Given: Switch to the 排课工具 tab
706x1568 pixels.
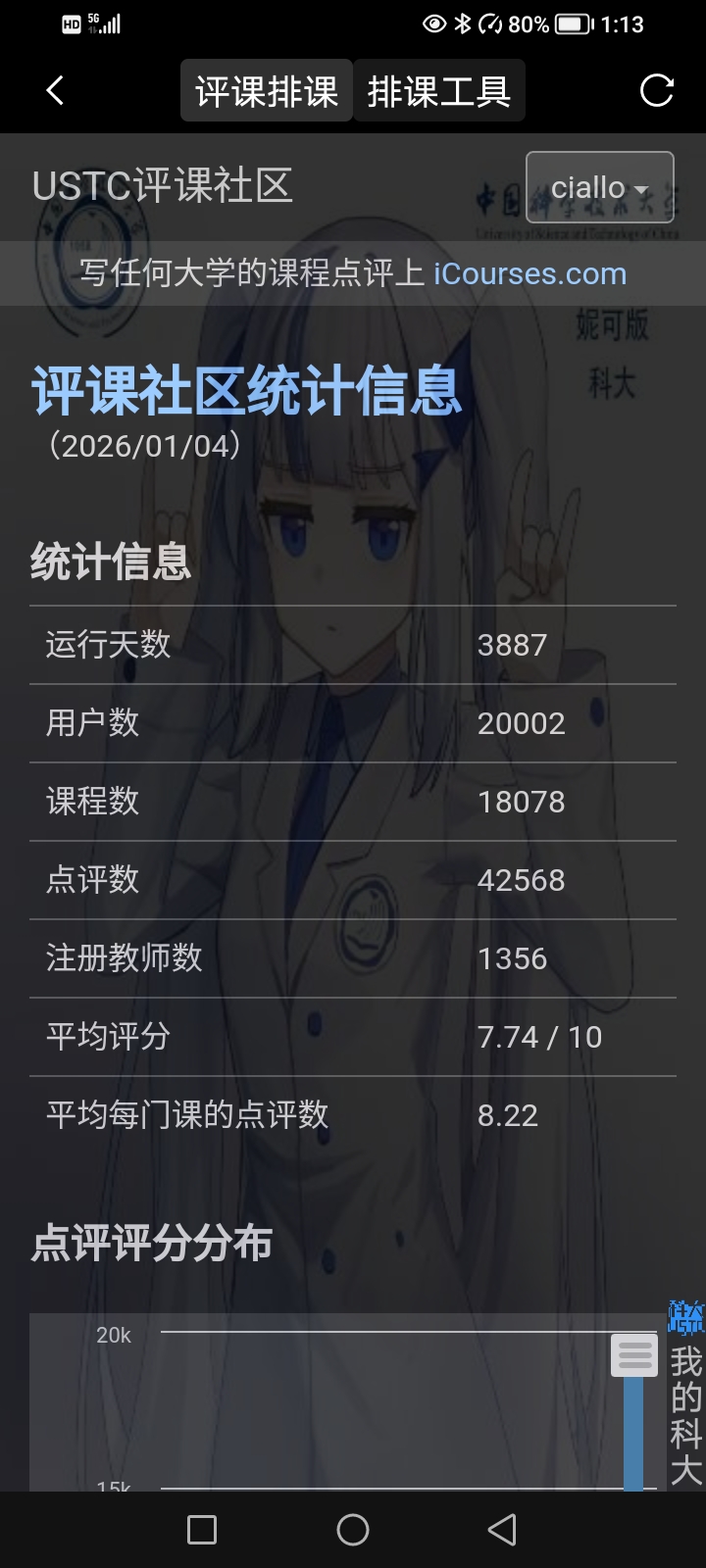Looking at the screenshot, I should 438,91.
